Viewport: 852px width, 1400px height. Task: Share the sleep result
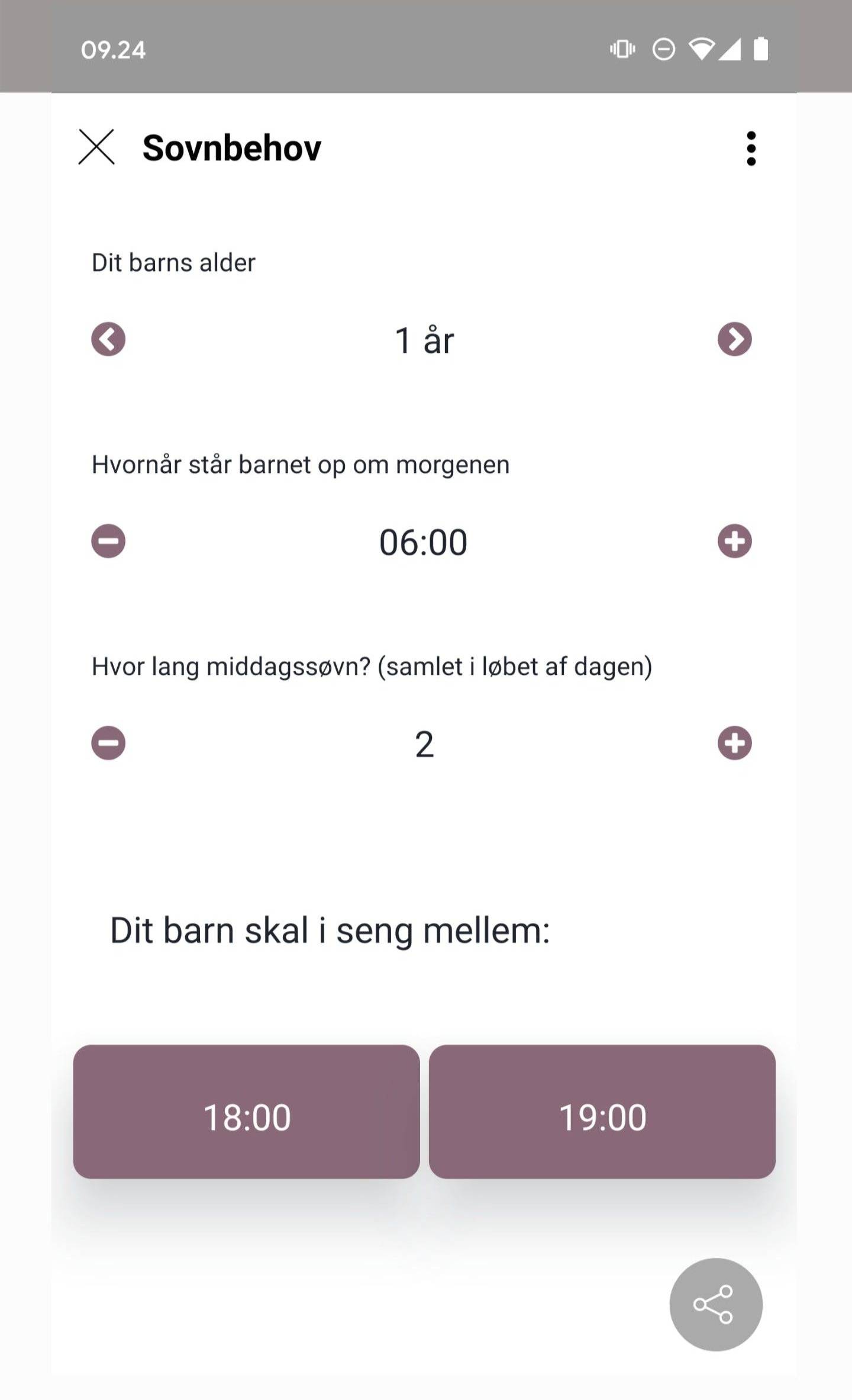(716, 1305)
